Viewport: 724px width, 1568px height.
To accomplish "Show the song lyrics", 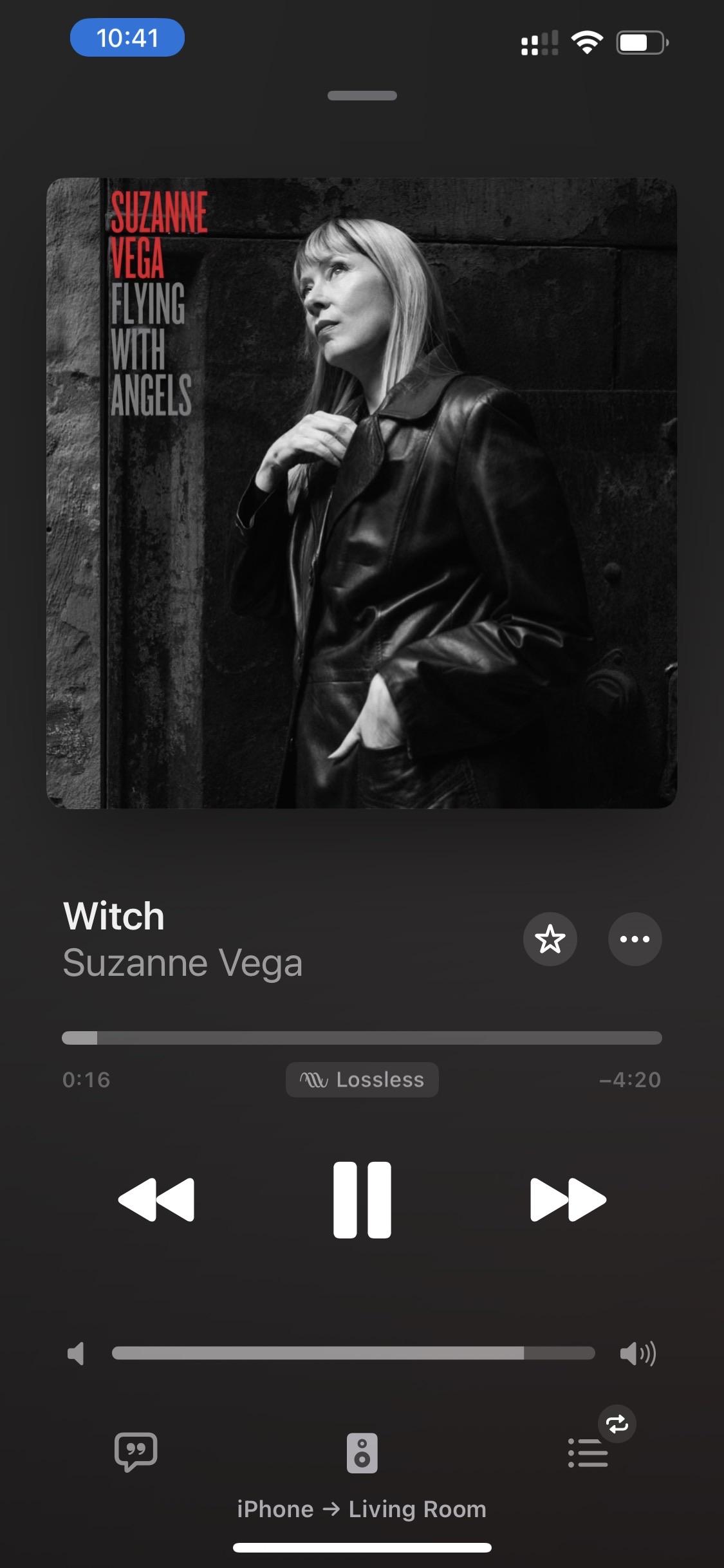I will click(x=136, y=1452).
